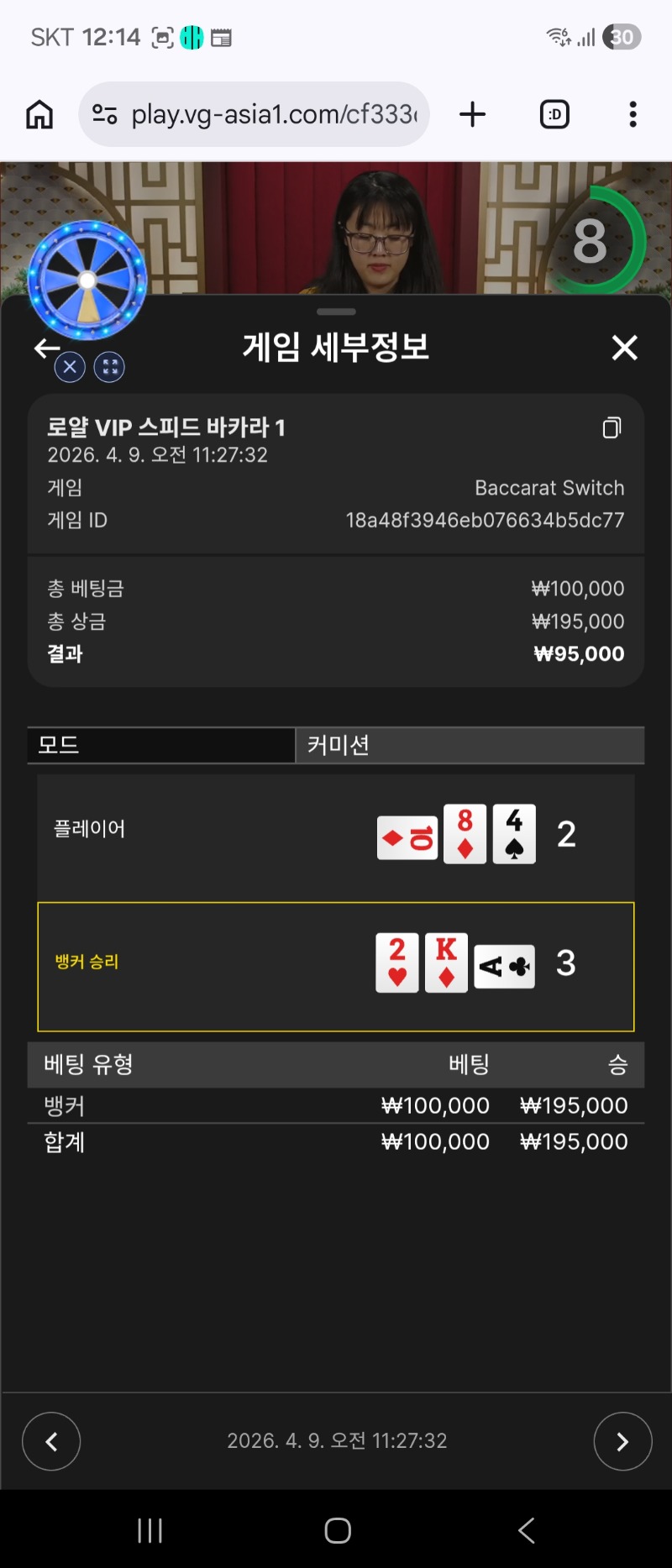
Task: Close the game details panel
Action: click(x=624, y=347)
